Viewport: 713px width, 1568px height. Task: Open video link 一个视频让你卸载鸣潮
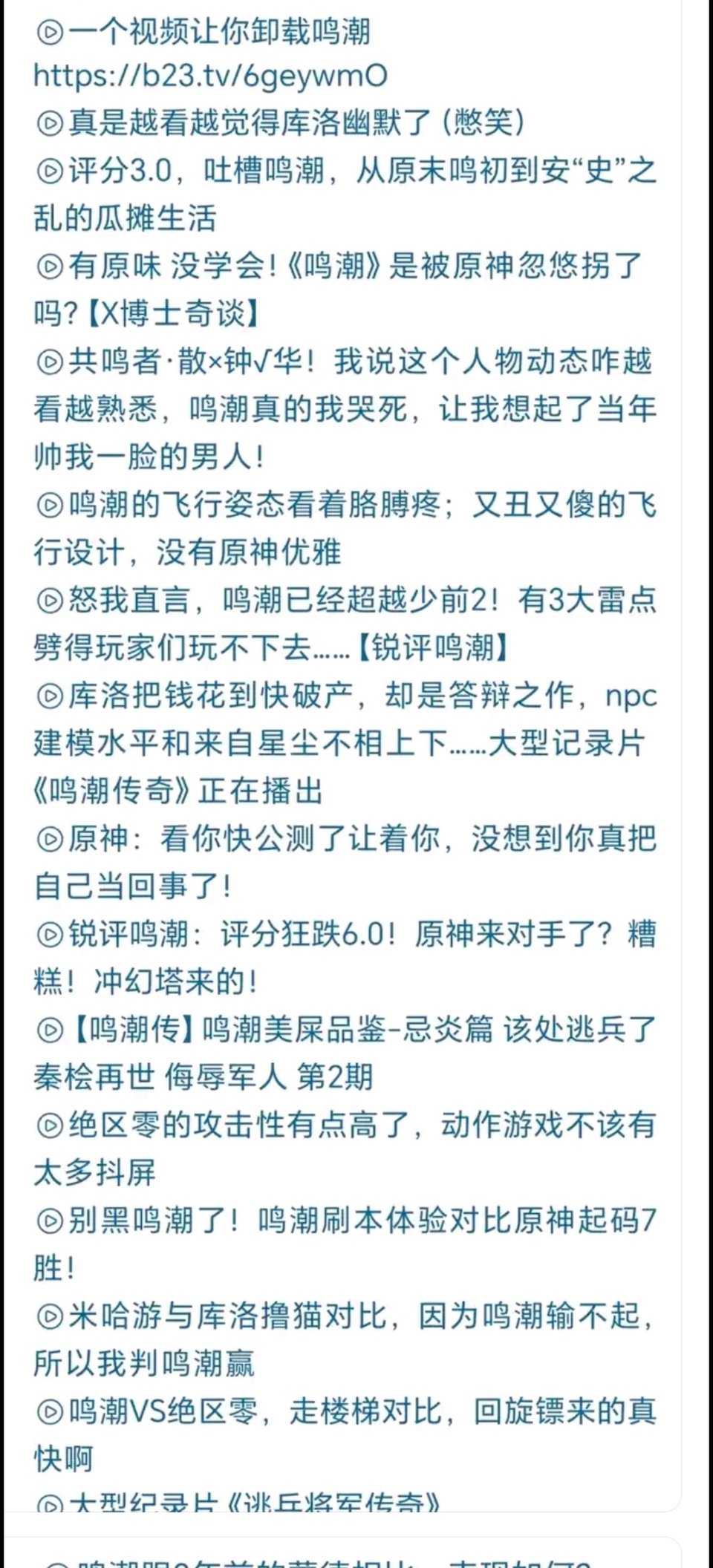[203, 32]
